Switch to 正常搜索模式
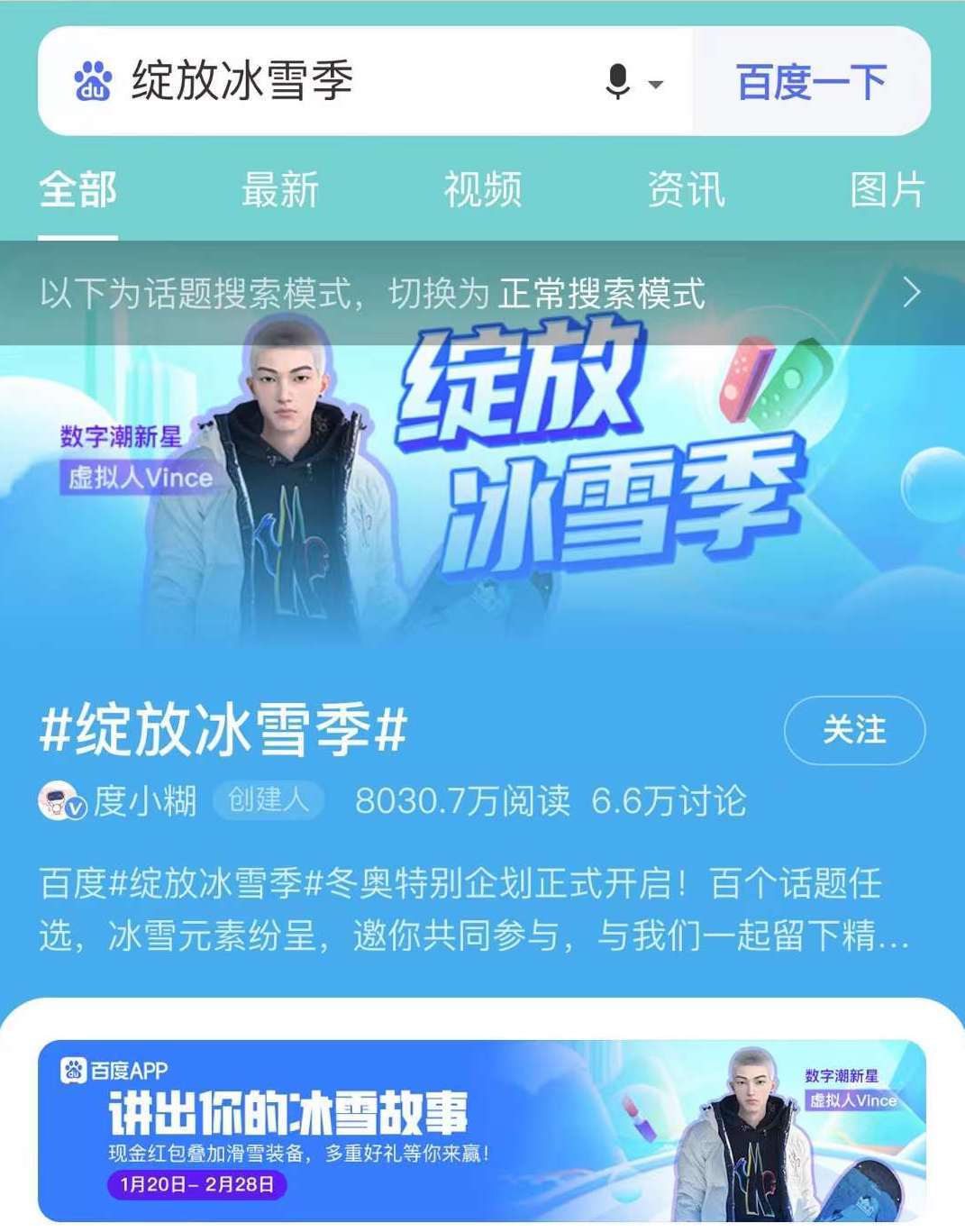 click(x=602, y=294)
